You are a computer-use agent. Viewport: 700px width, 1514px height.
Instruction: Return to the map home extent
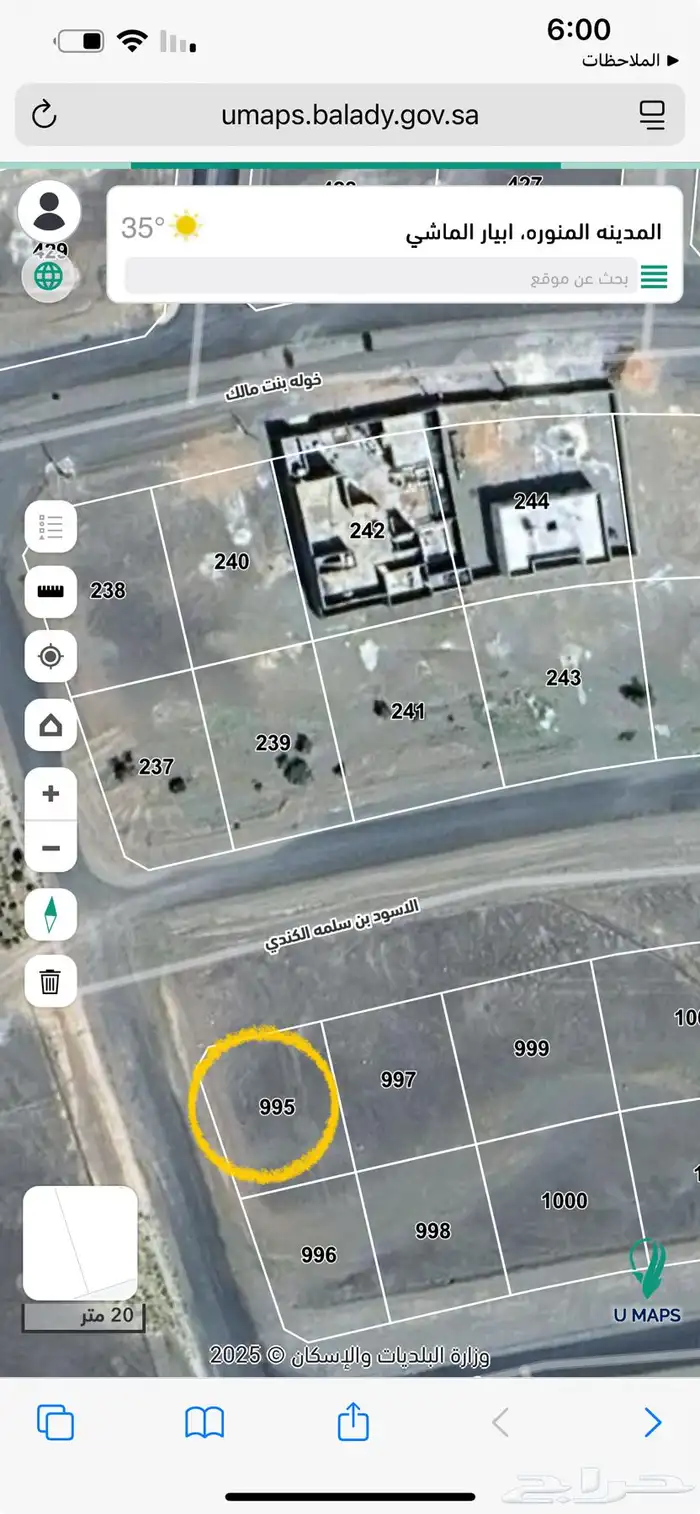pyautogui.click(x=51, y=724)
